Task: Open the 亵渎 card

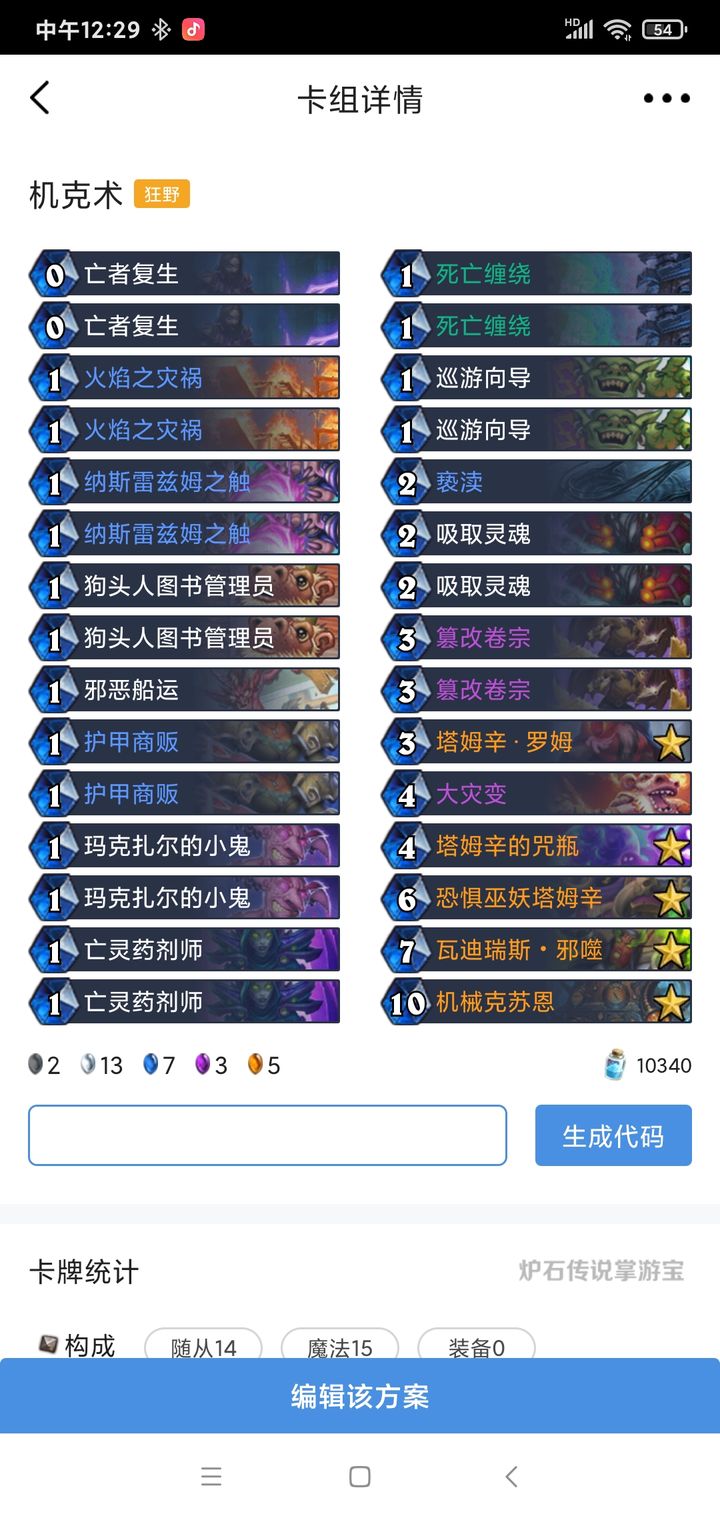Action: (536, 482)
